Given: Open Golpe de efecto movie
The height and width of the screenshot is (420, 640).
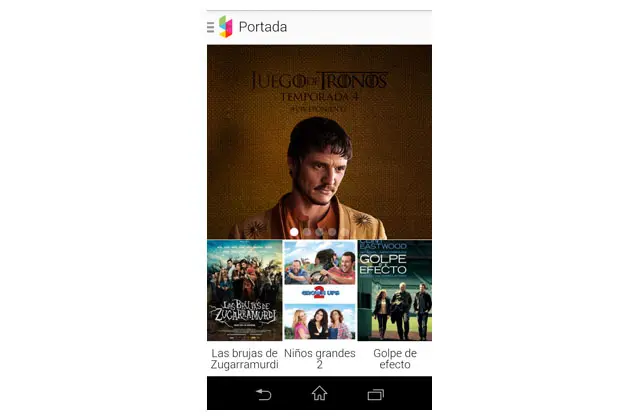Looking at the screenshot, I should coord(394,292).
